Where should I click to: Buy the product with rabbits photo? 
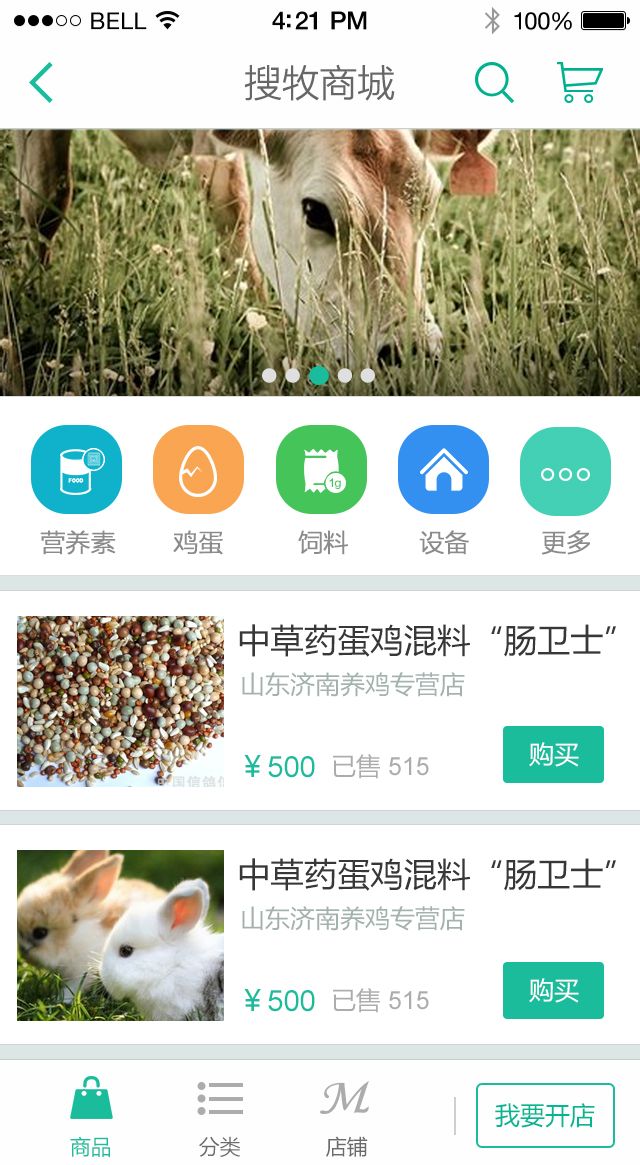[553, 990]
